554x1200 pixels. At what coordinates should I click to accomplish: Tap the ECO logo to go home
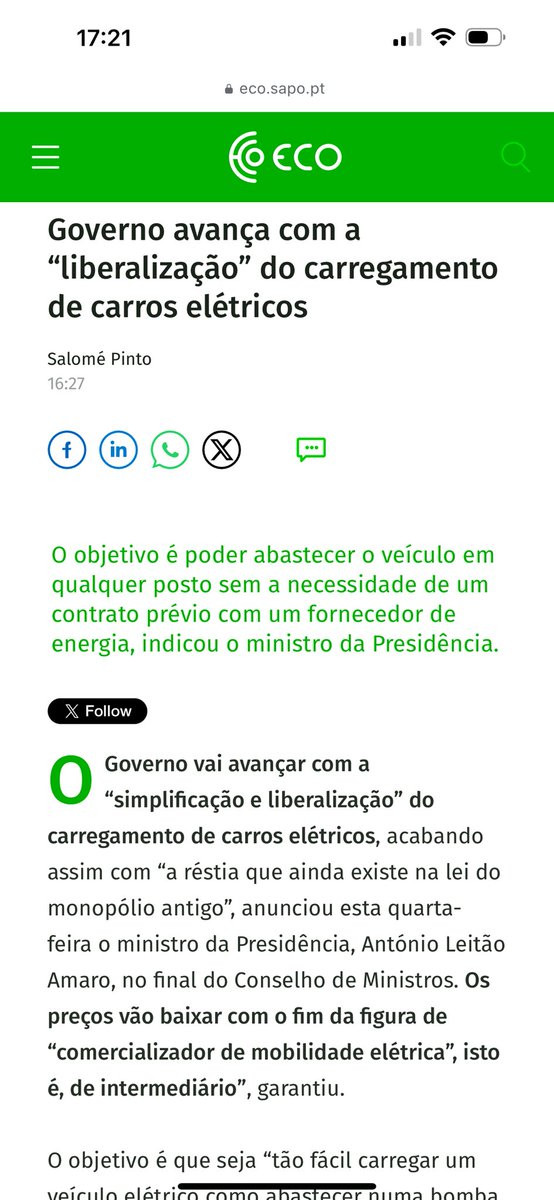pos(285,157)
